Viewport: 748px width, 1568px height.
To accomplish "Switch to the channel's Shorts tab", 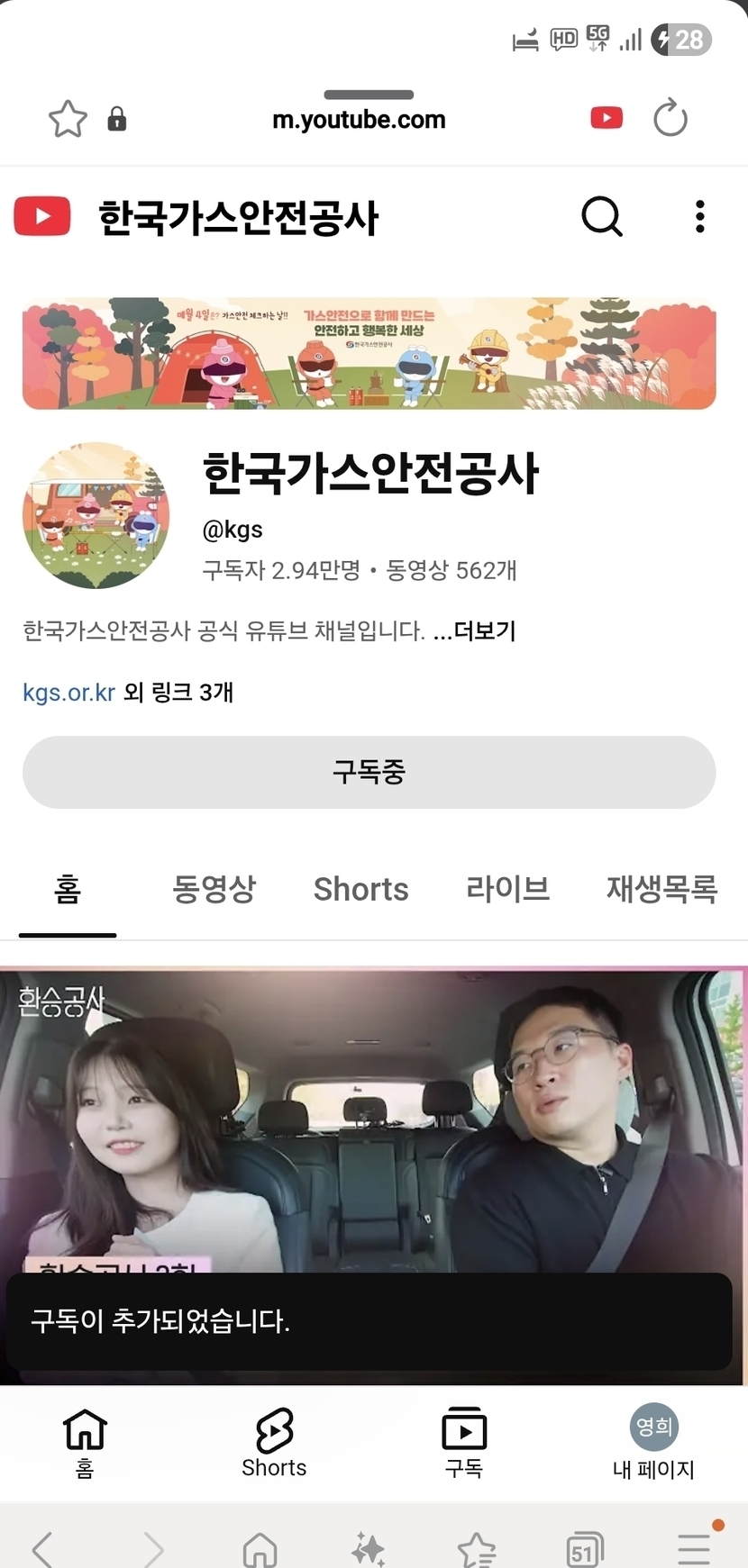I will point(360,889).
